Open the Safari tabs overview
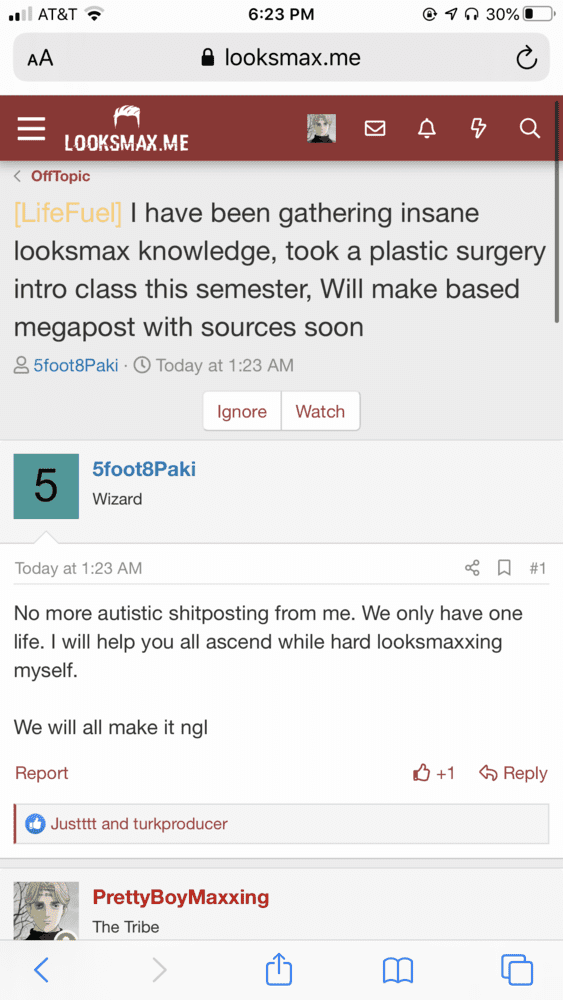Viewport: 563px width, 1000px height. (516, 970)
